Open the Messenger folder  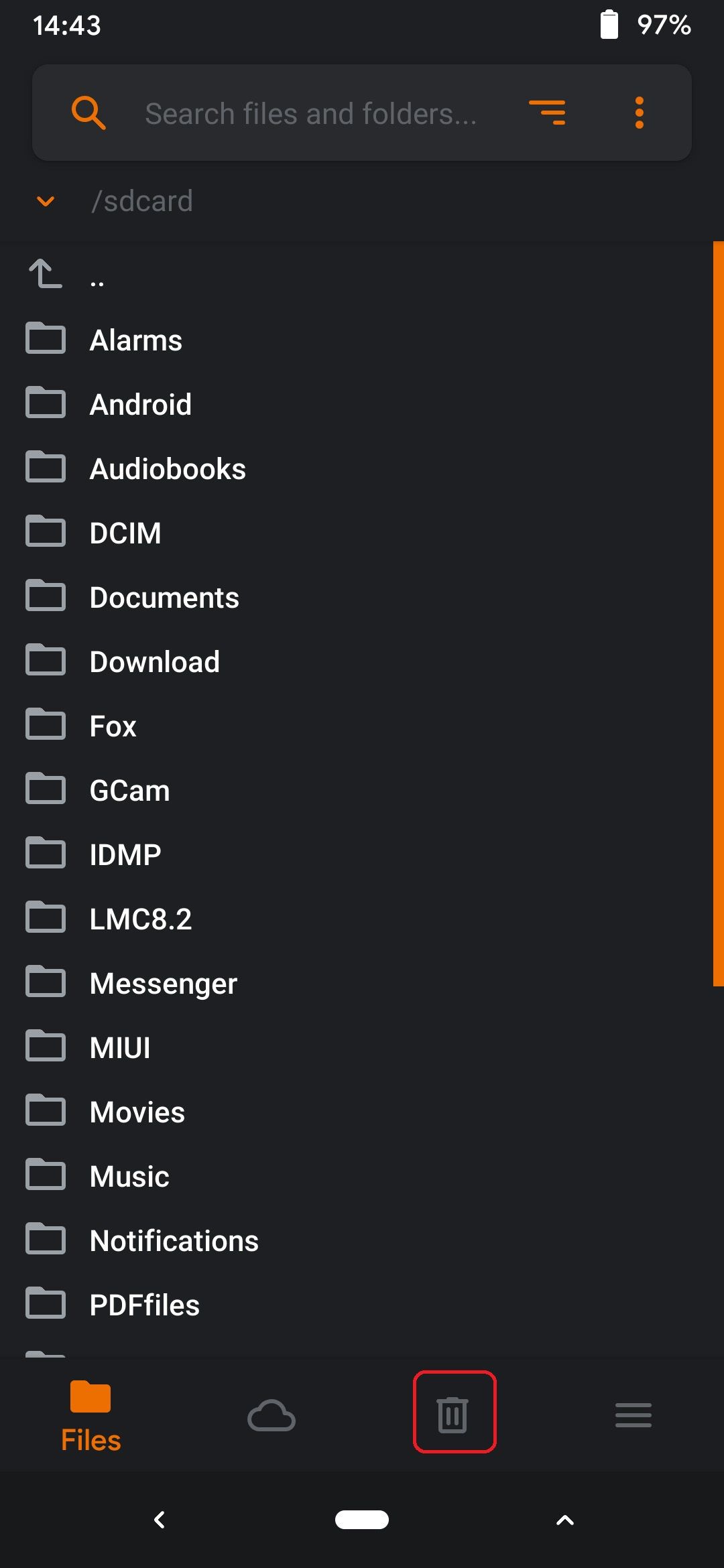click(164, 983)
